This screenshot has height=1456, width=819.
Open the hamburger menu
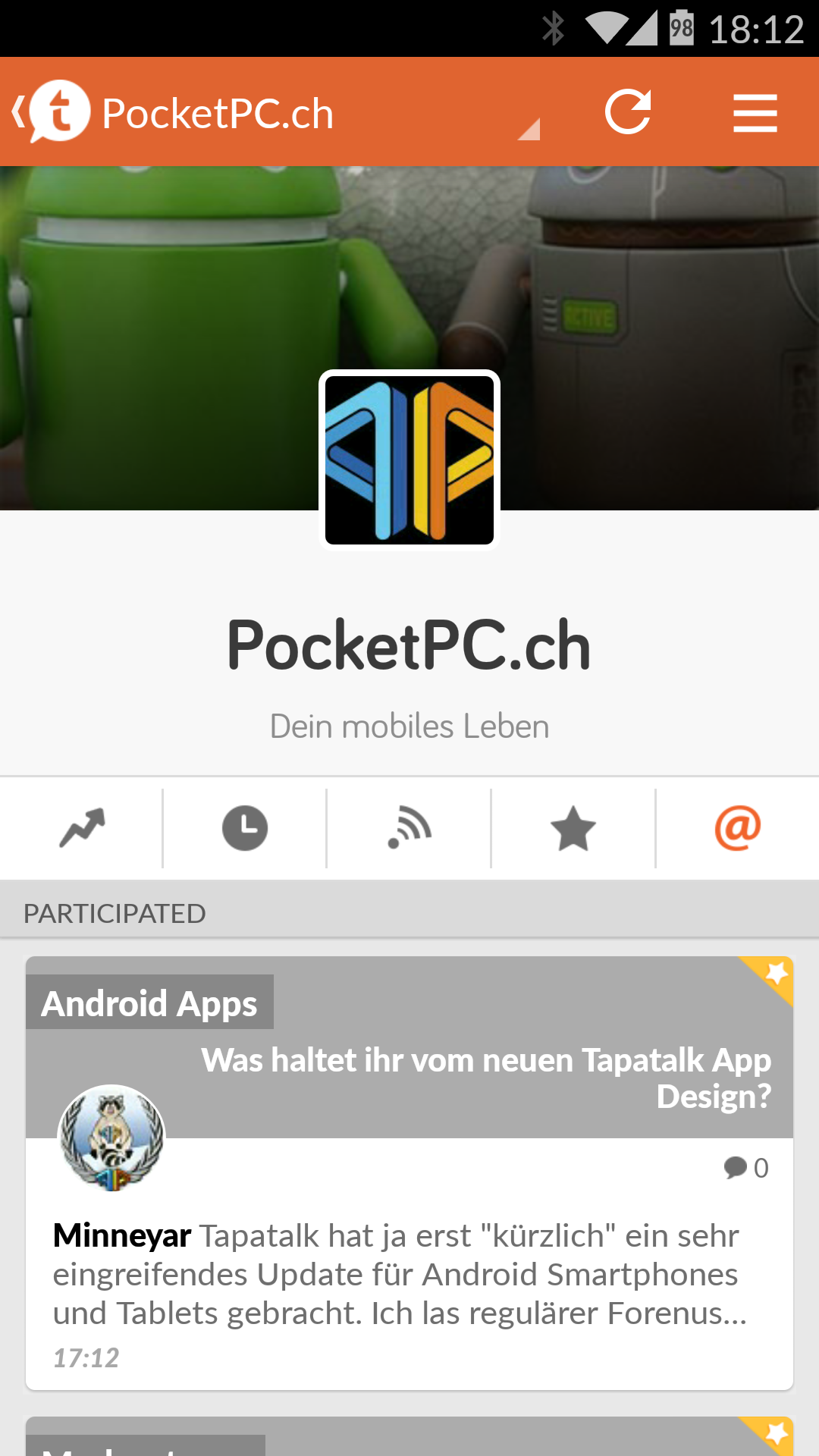(755, 113)
